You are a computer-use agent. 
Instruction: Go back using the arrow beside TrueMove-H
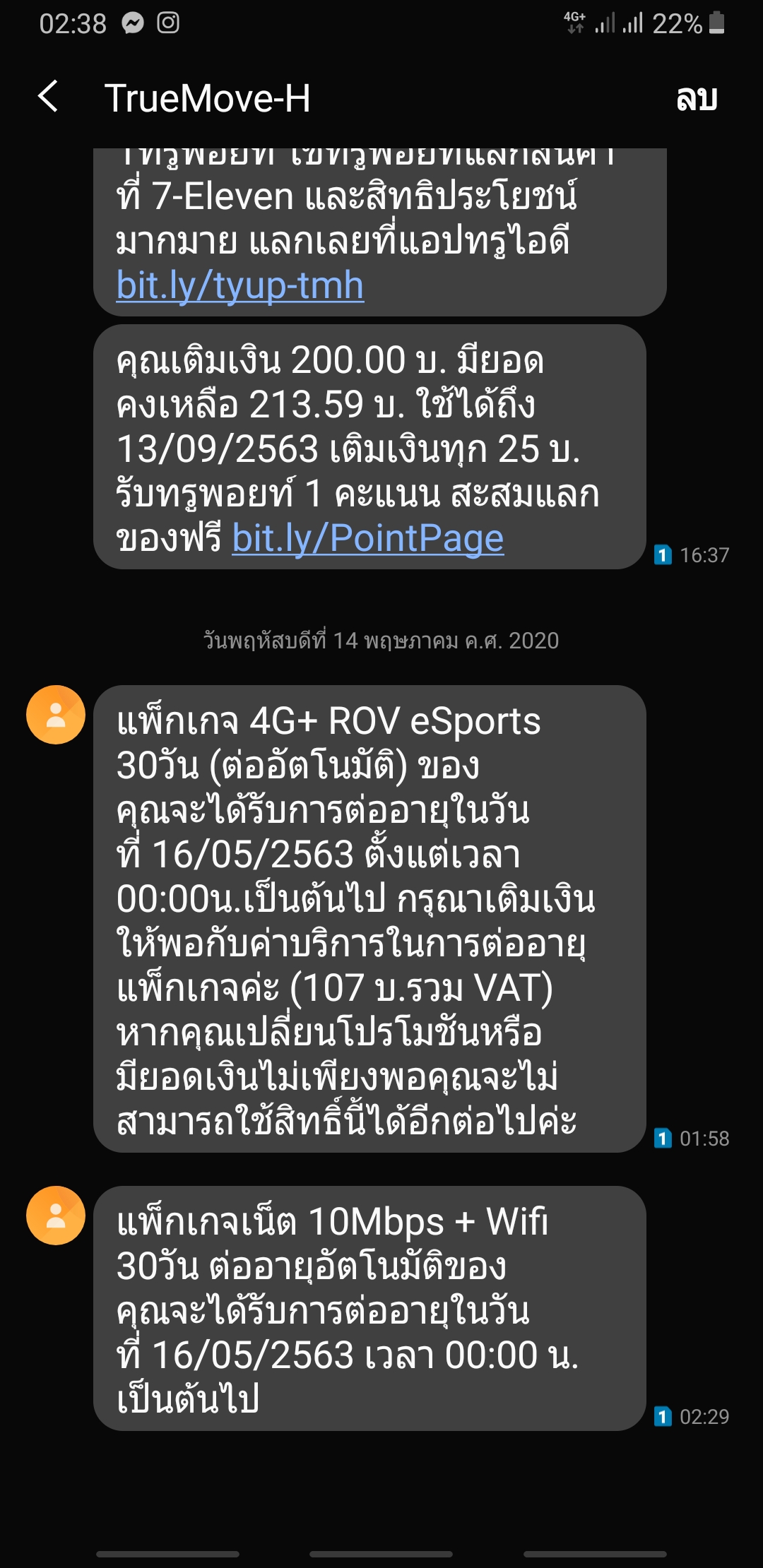click(x=48, y=97)
